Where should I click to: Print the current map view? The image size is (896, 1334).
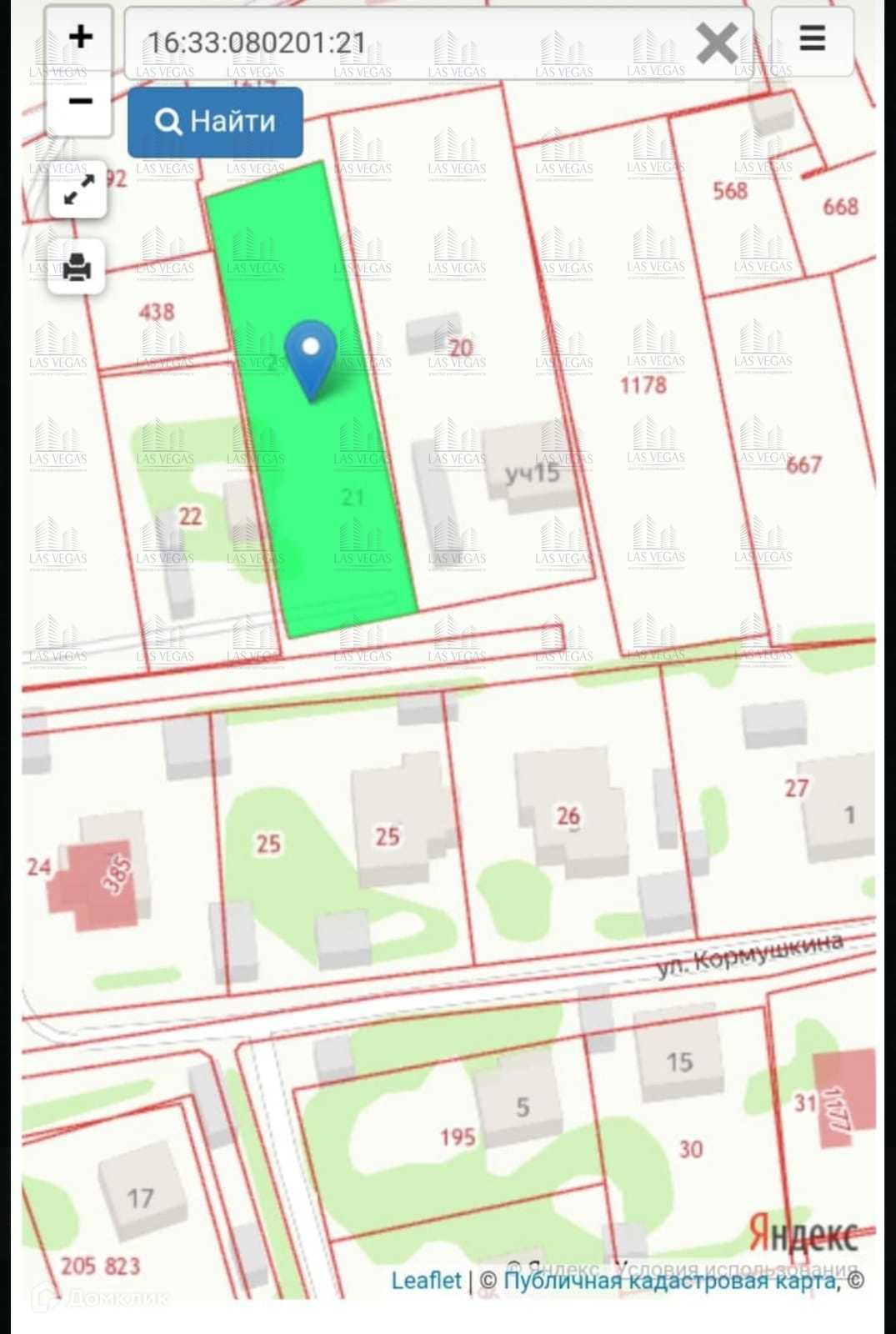(x=77, y=267)
